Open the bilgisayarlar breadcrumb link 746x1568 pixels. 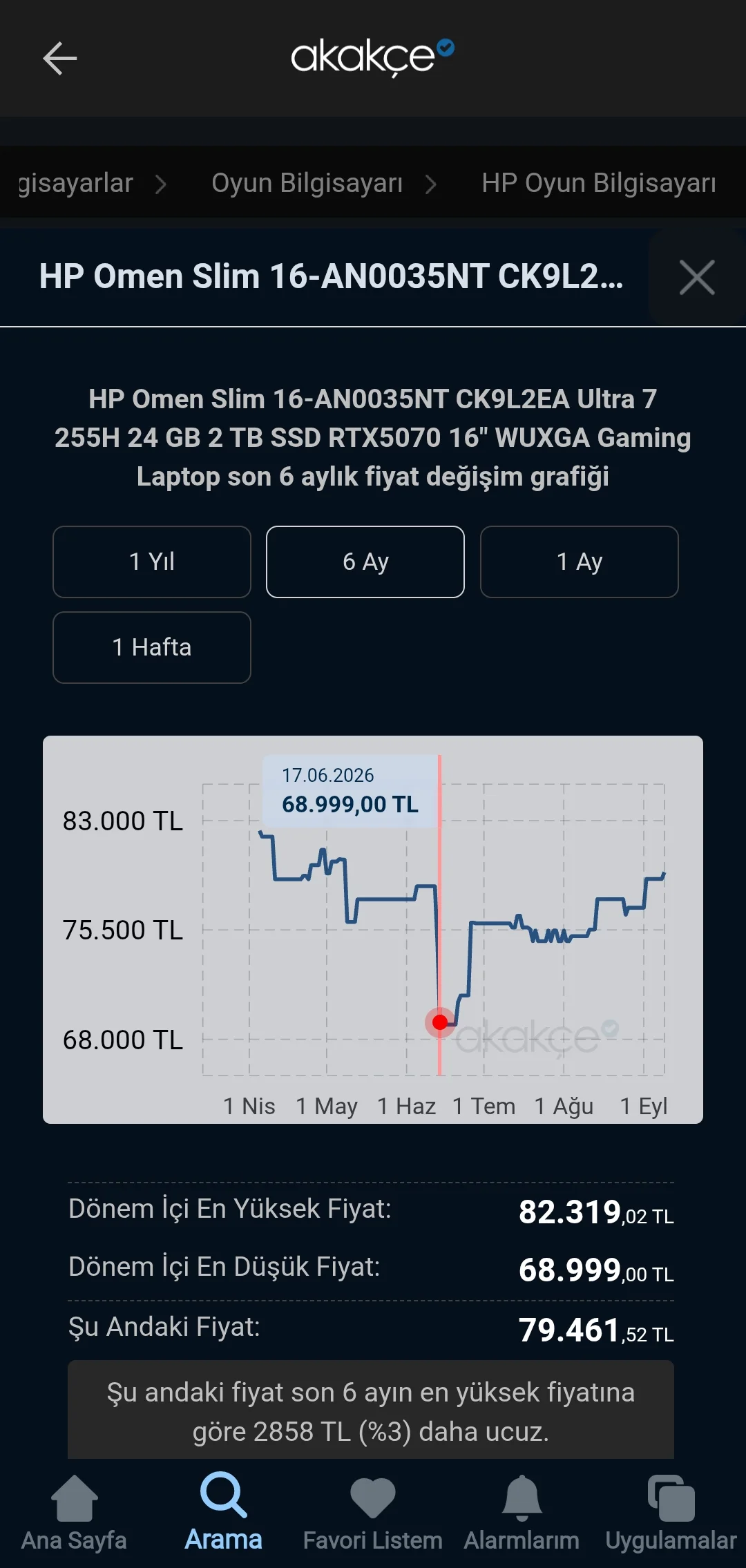click(x=75, y=183)
